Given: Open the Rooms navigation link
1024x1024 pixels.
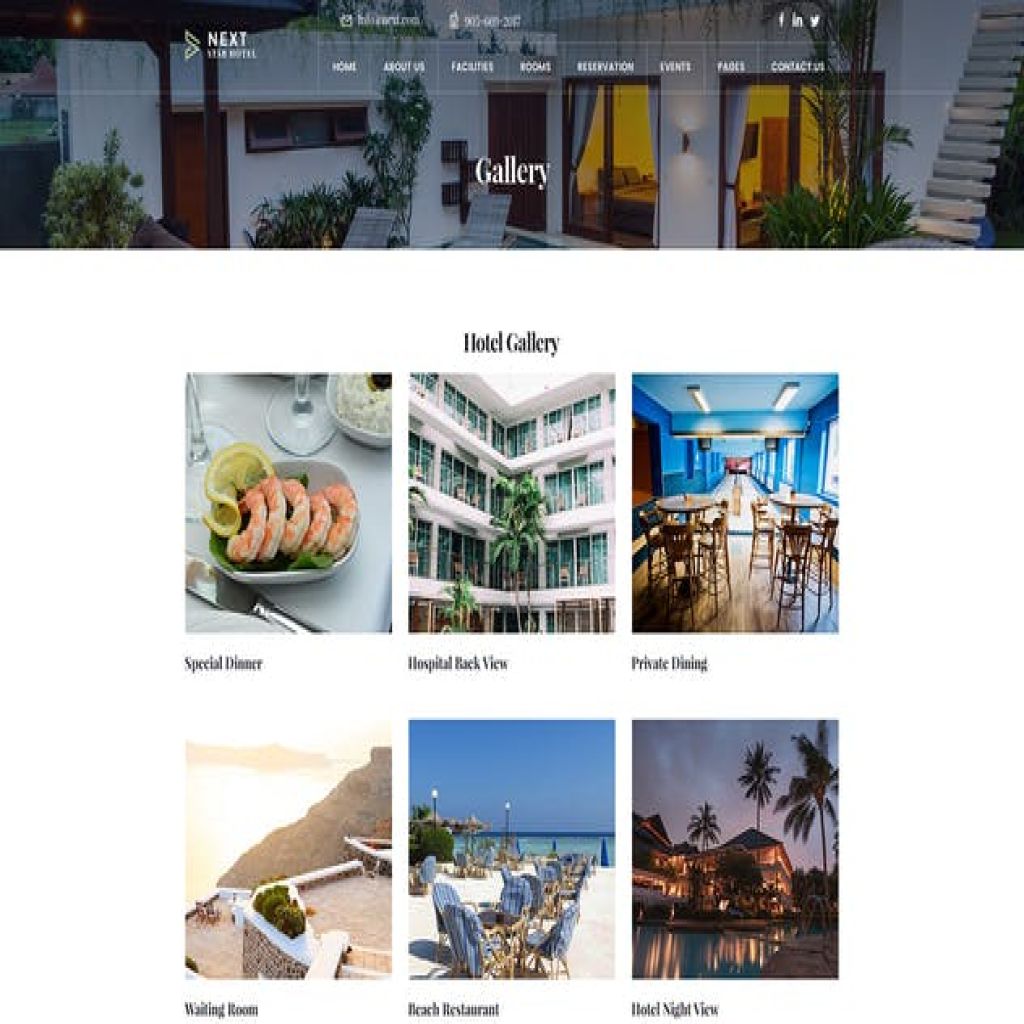Looking at the screenshot, I should [x=535, y=67].
